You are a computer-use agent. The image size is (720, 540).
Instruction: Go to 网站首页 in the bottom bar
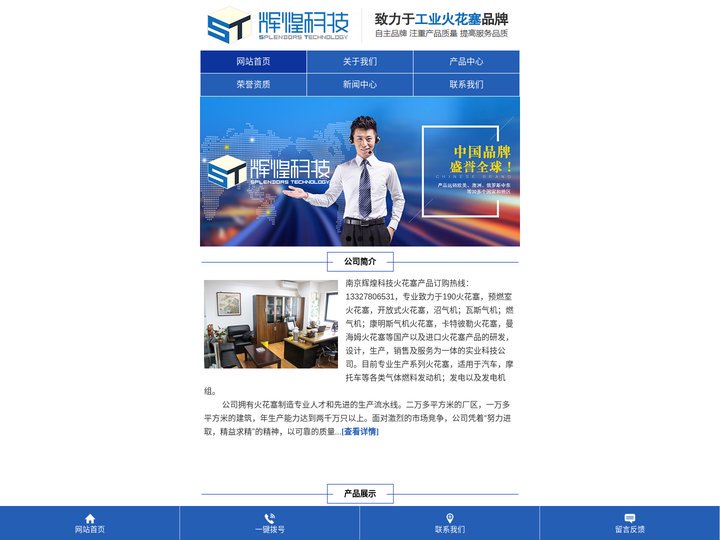pyautogui.click(x=90, y=523)
